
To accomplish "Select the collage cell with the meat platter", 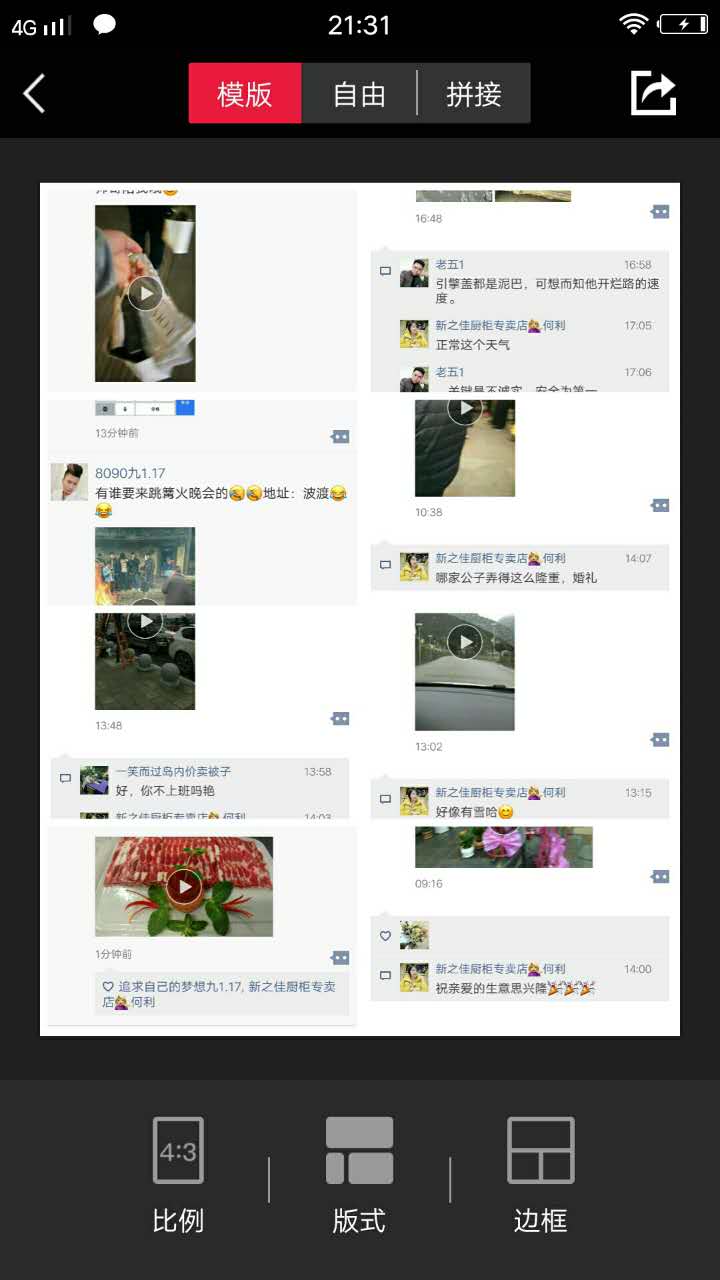I will (202, 926).
